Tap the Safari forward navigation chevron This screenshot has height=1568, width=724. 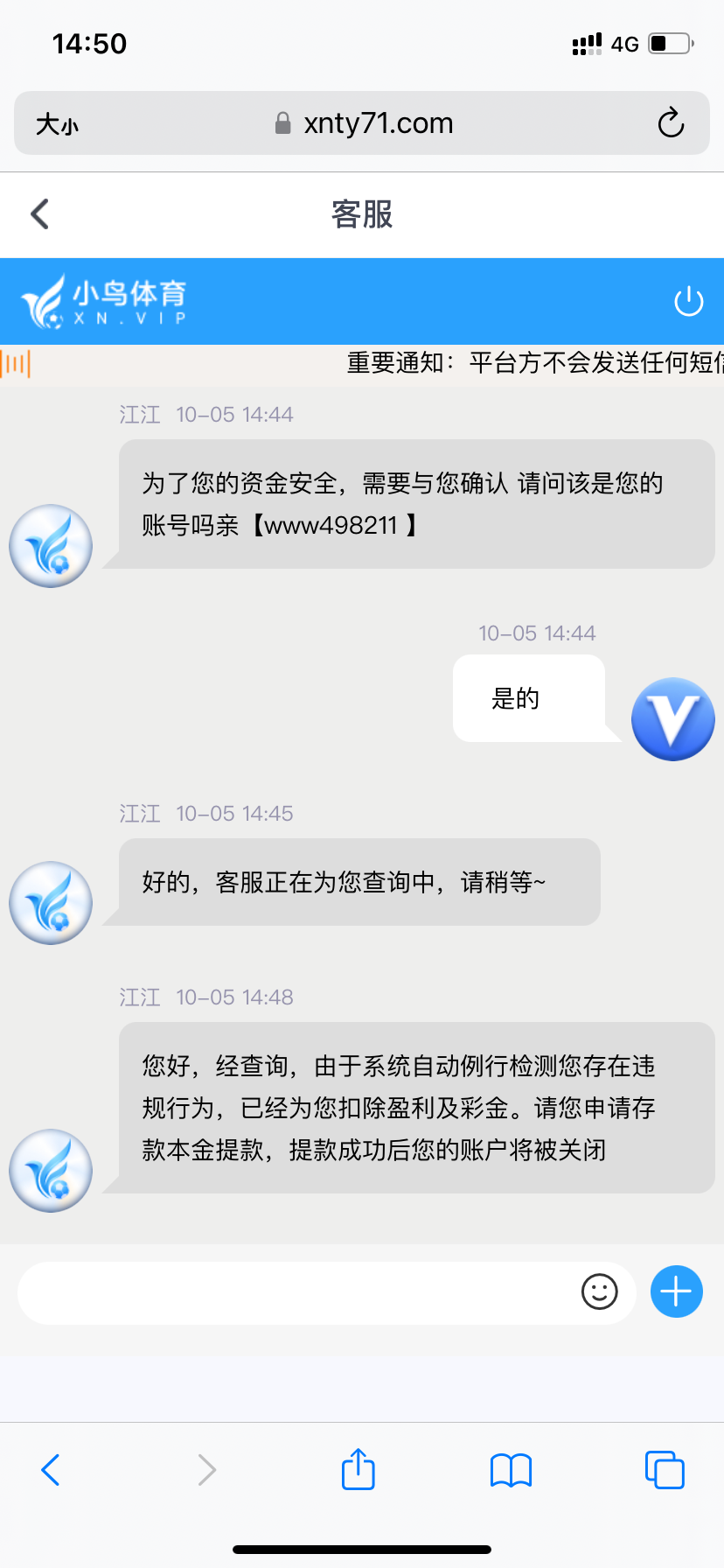click(205, 1470)
